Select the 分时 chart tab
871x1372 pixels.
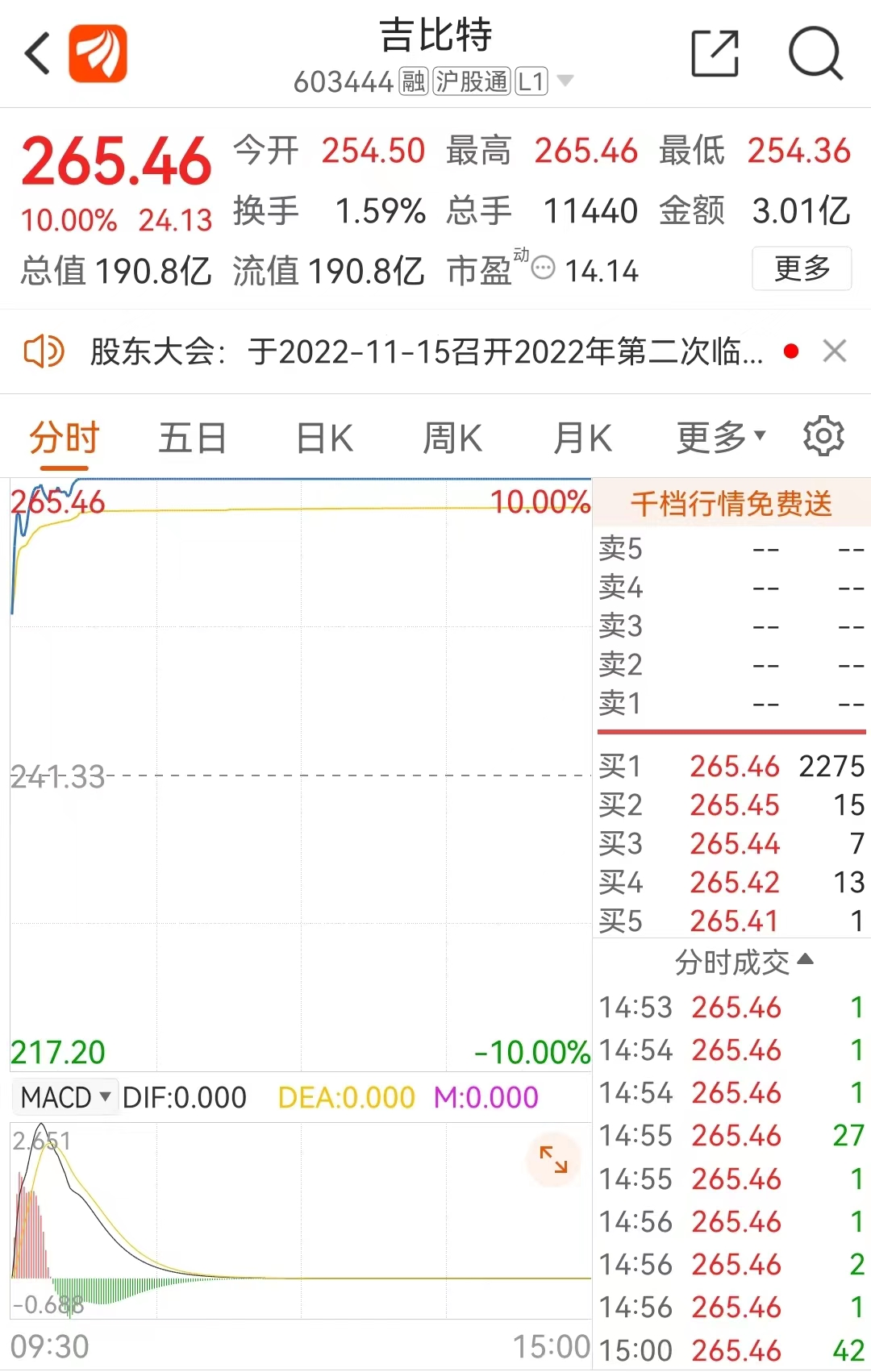(64, 439)
